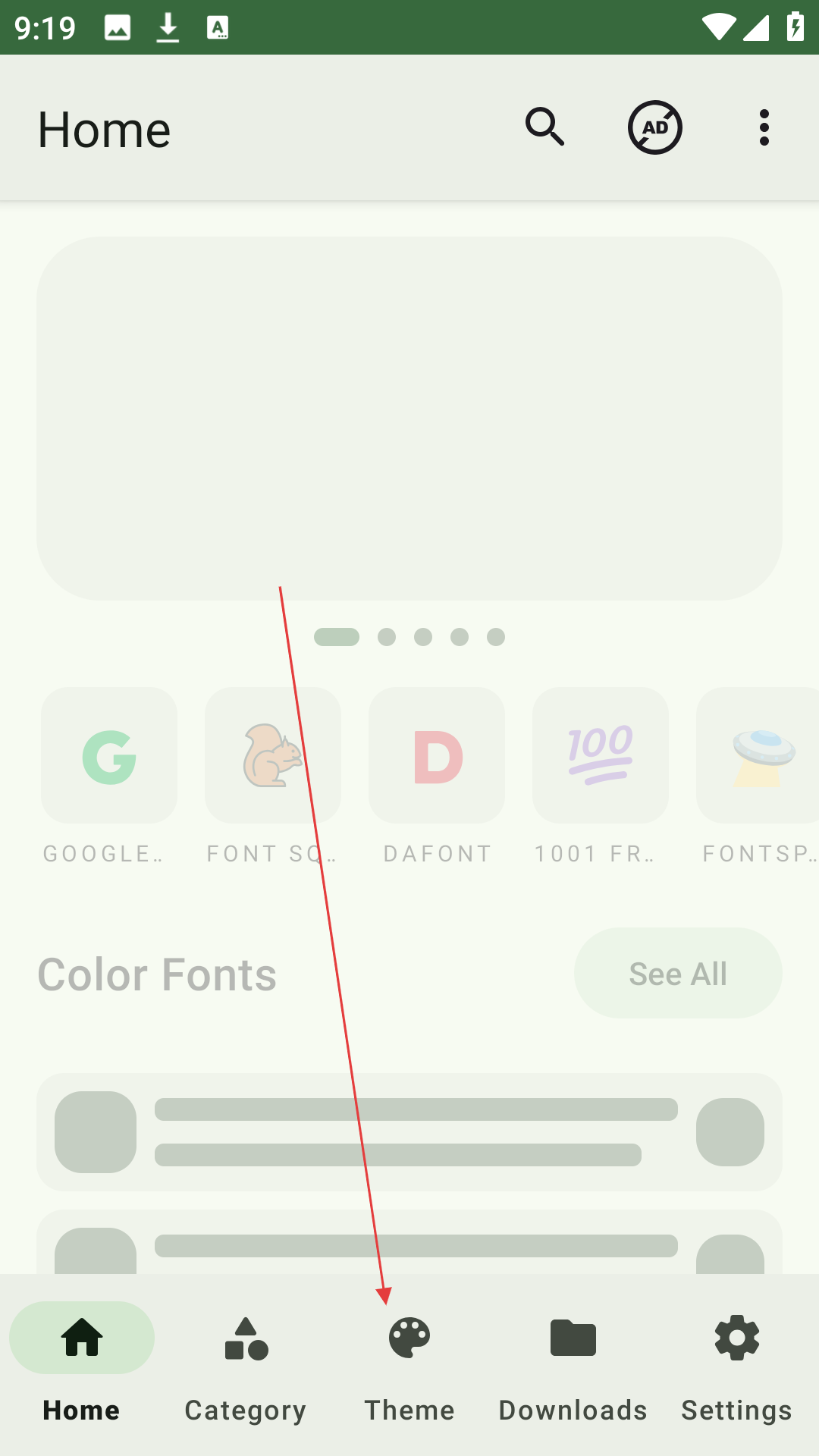Open the Font Squirrel source tile
Viewport: 819px width, 1456px height.
coord(273,756)
